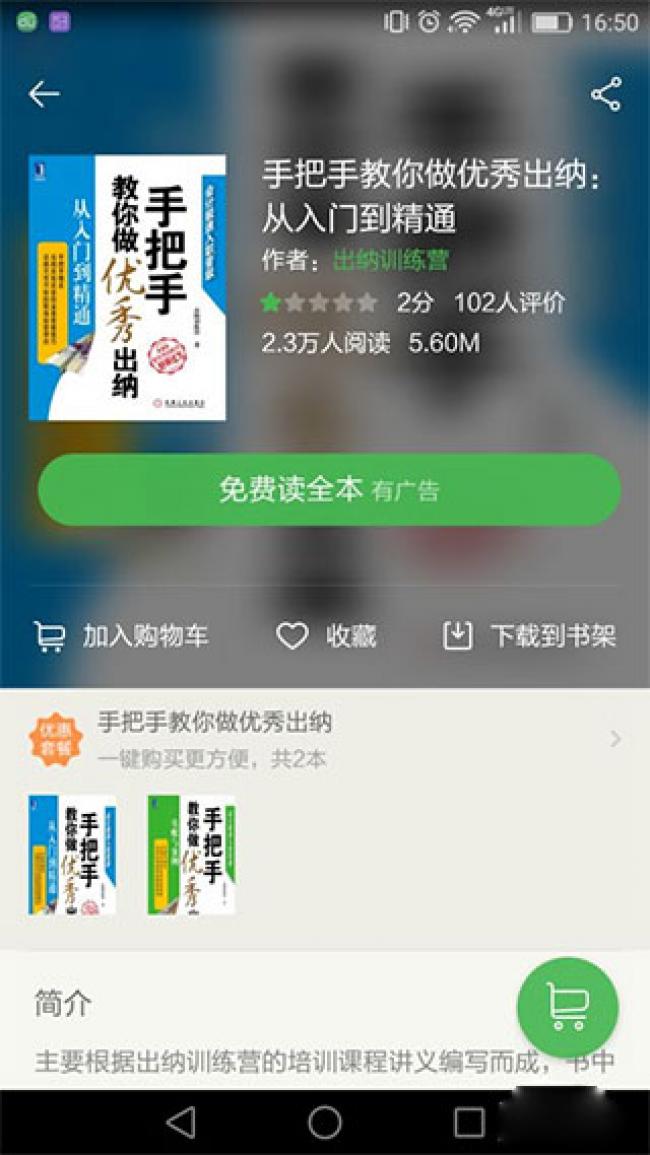Go back using the top-left arrow
Screen dimensions: 650x1155
point(44,94)
